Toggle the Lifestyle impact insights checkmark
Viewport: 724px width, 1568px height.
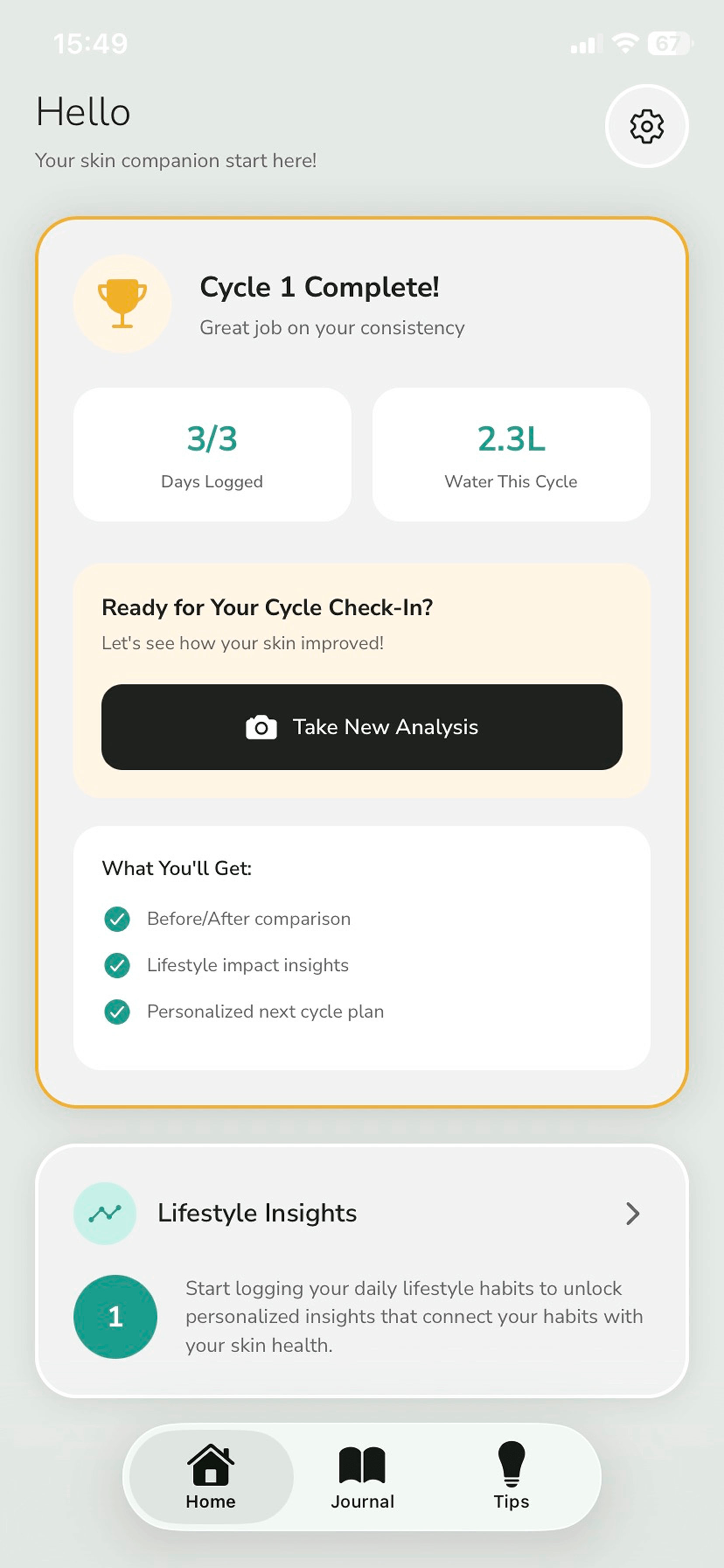click(117, 966)
